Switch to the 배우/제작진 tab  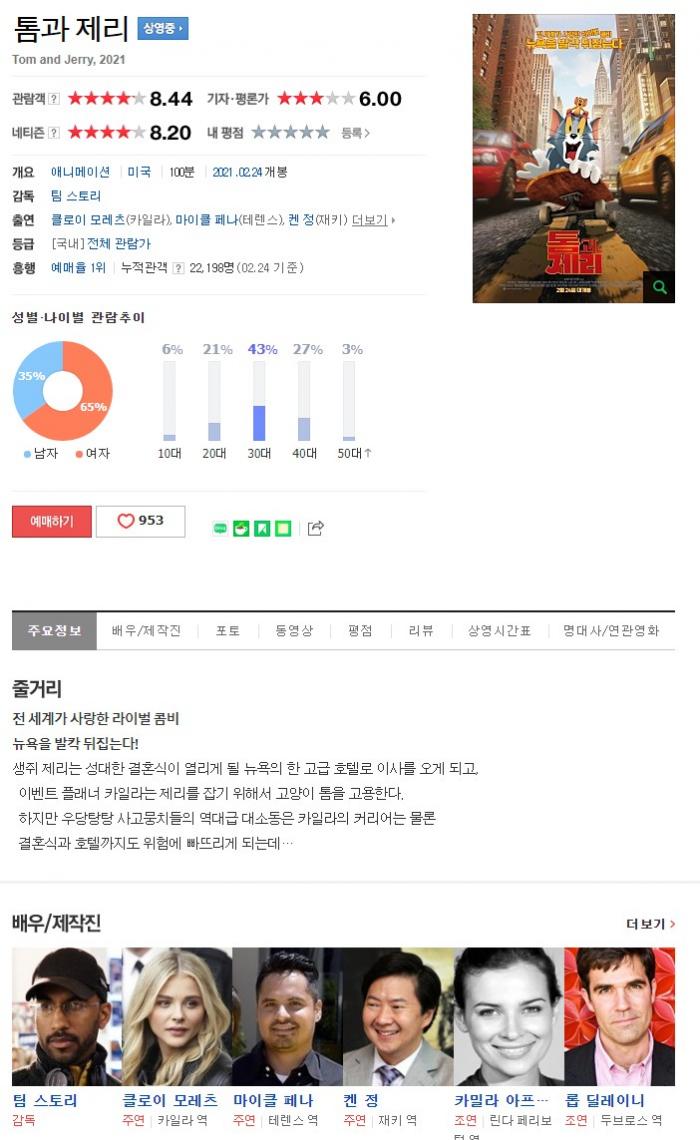[146, 631]
